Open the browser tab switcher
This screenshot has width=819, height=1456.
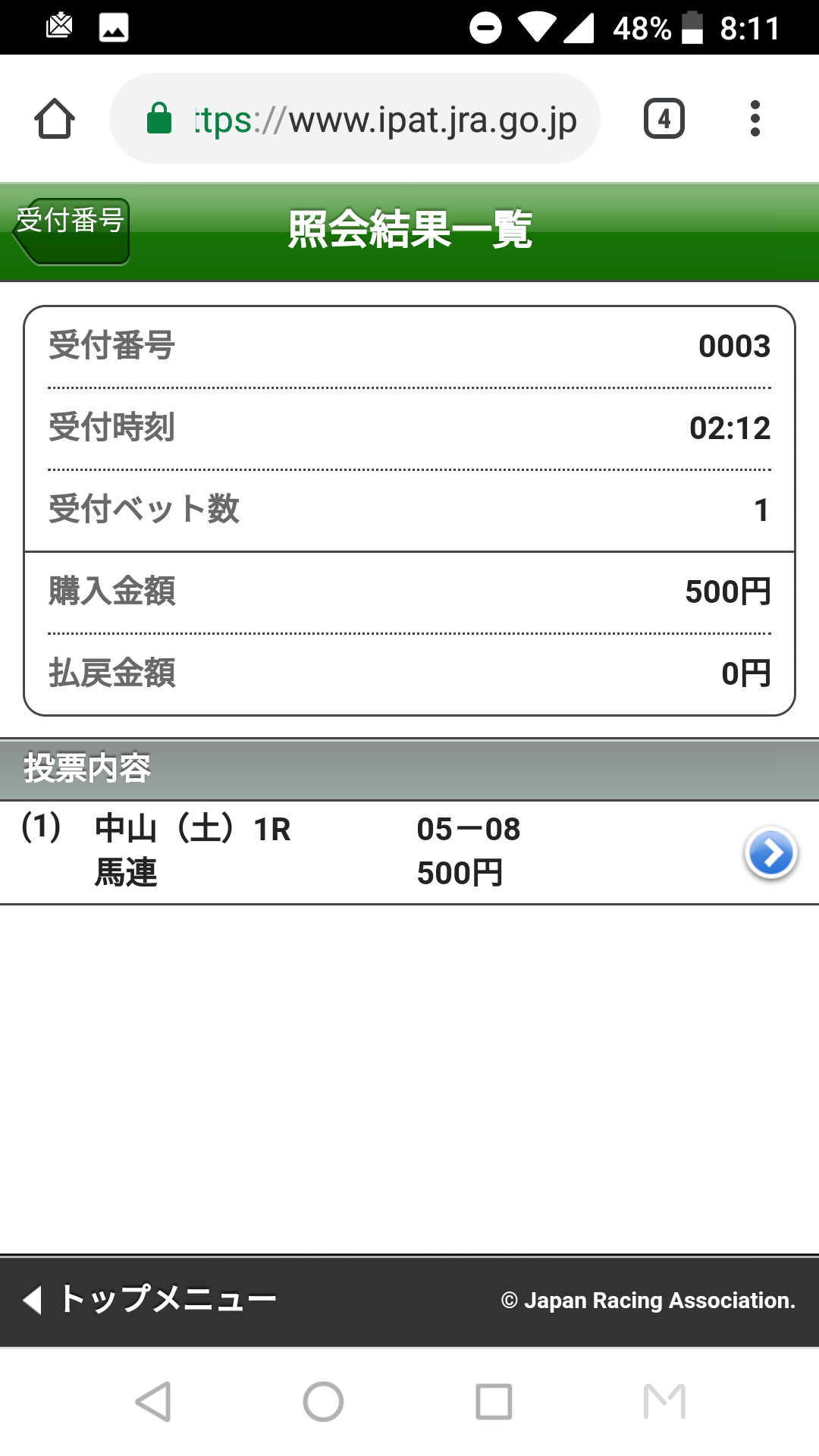coord(664,118)
